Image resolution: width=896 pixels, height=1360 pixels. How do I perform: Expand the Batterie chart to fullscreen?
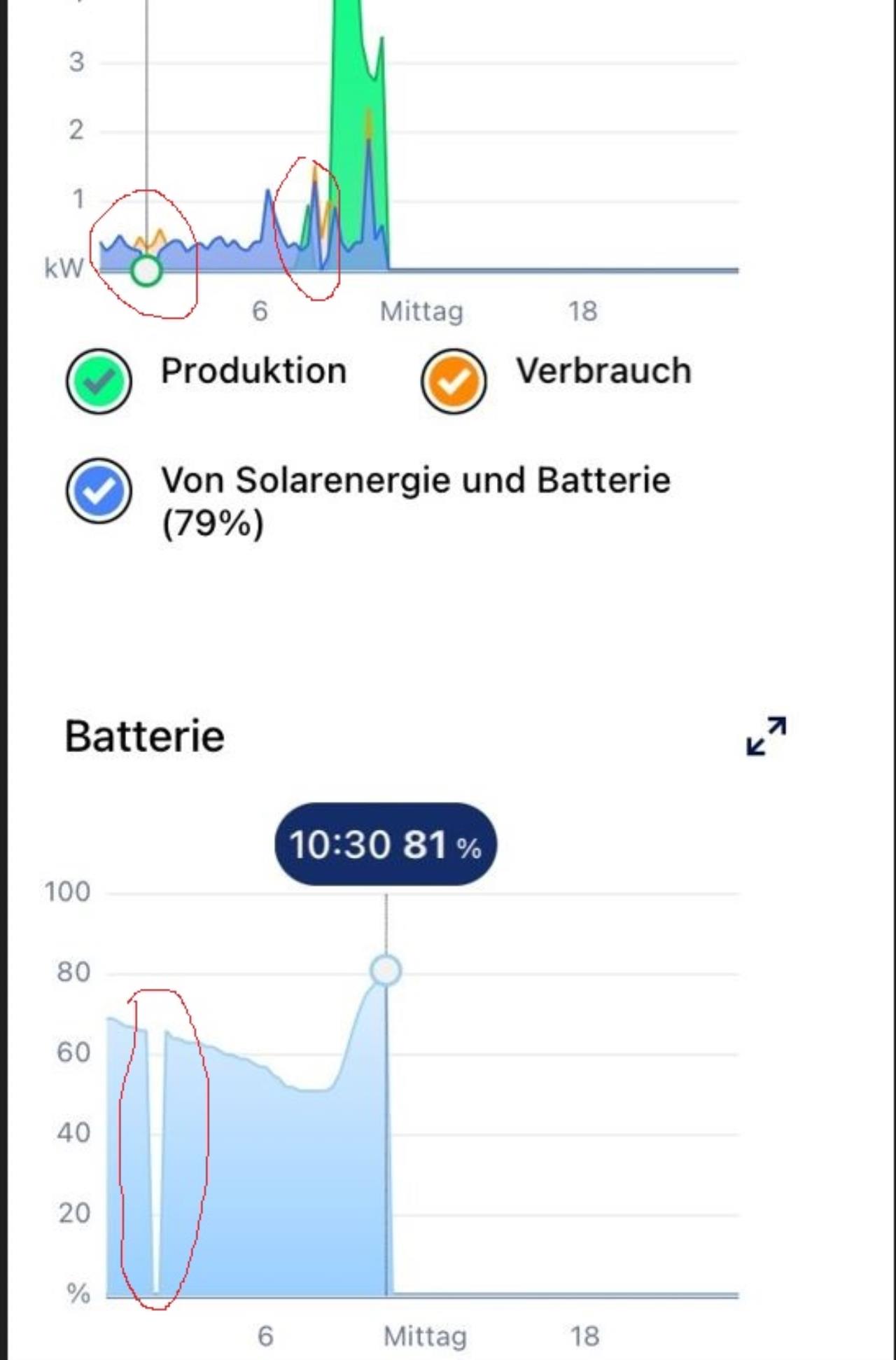click(x=766, y=736)
